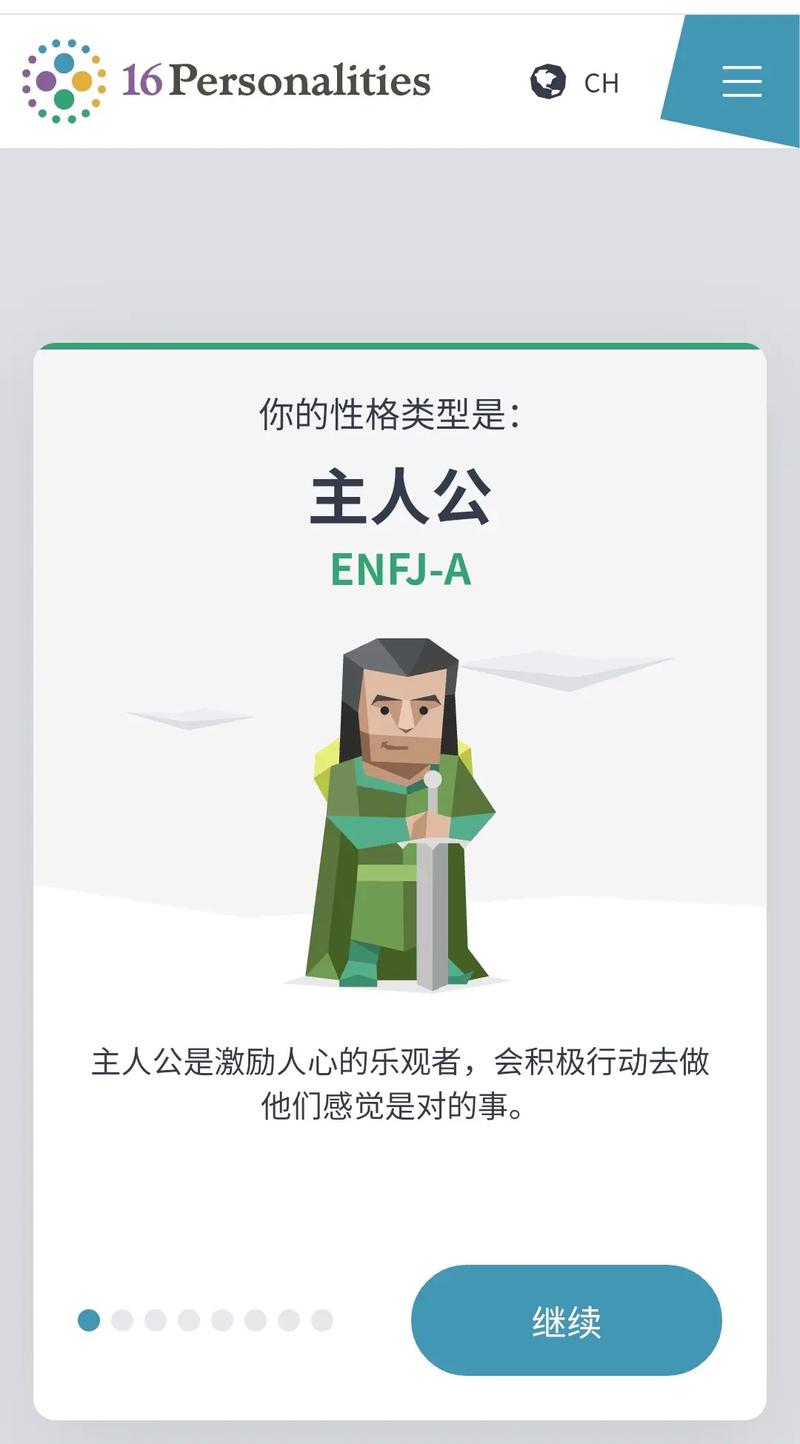Change language via the CH globe selector

point(575,82)
